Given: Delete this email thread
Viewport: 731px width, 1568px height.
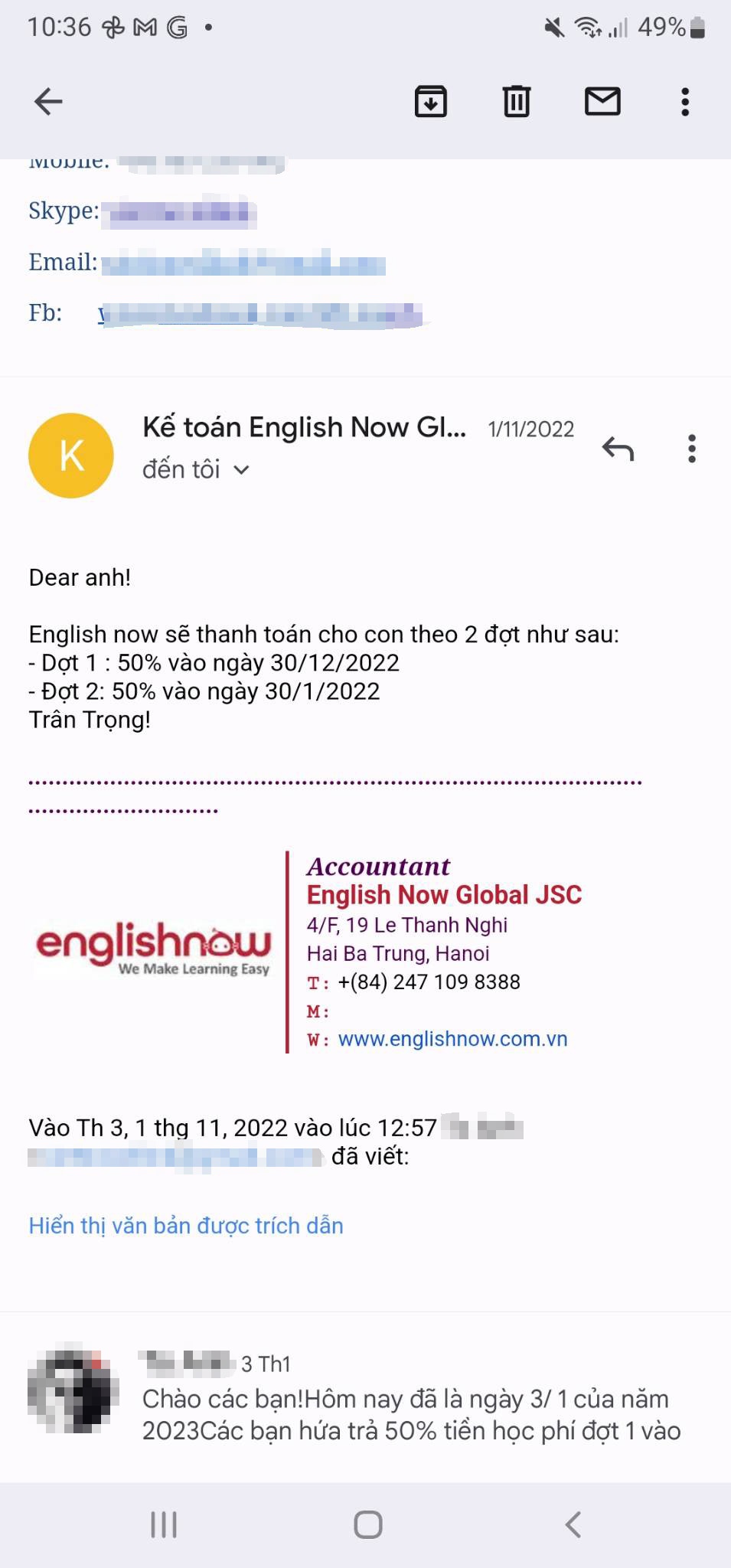Looking at the screenshot, I should coord(517,102).
